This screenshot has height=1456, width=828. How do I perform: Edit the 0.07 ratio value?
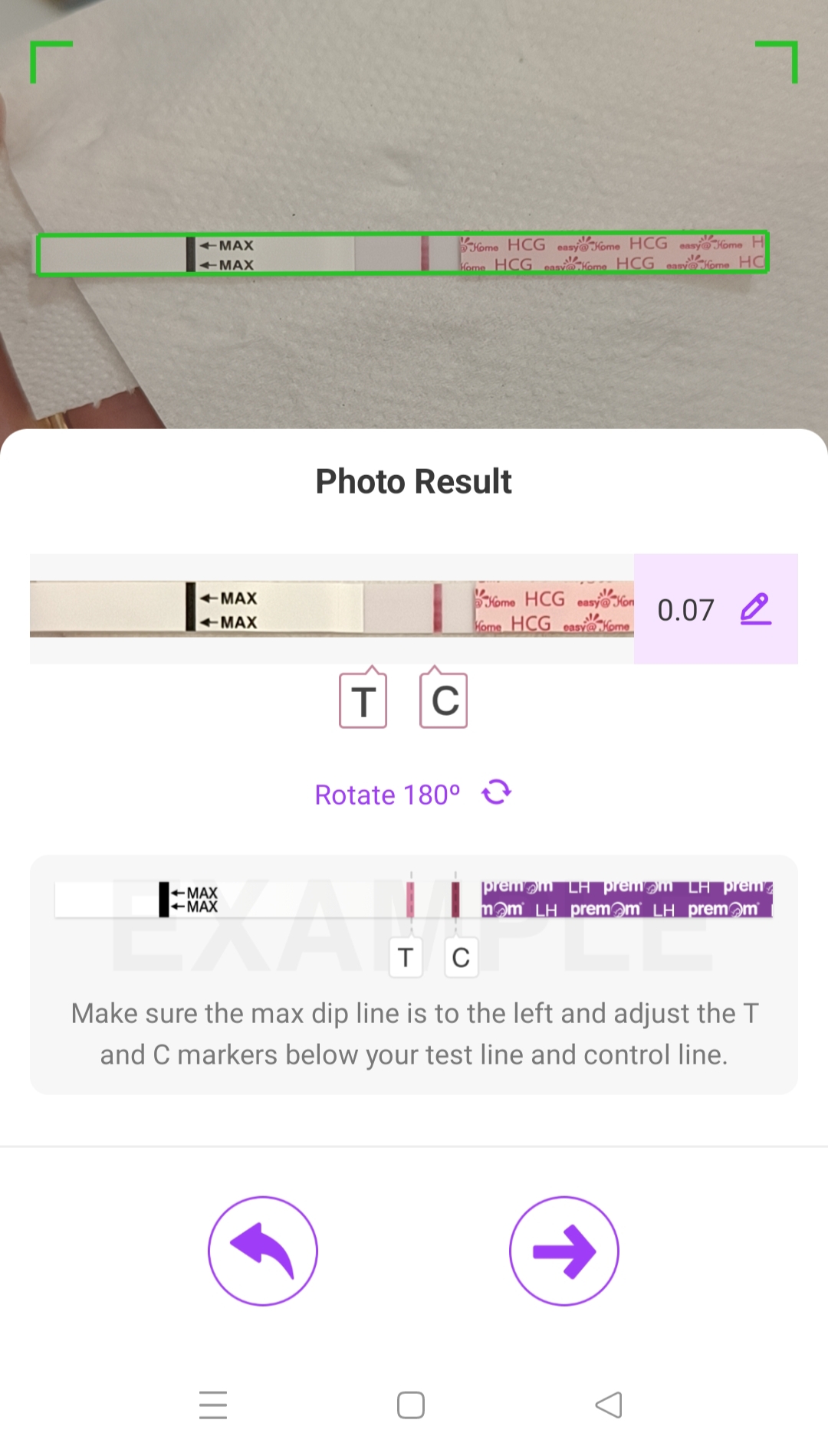[x=755, y=609]
